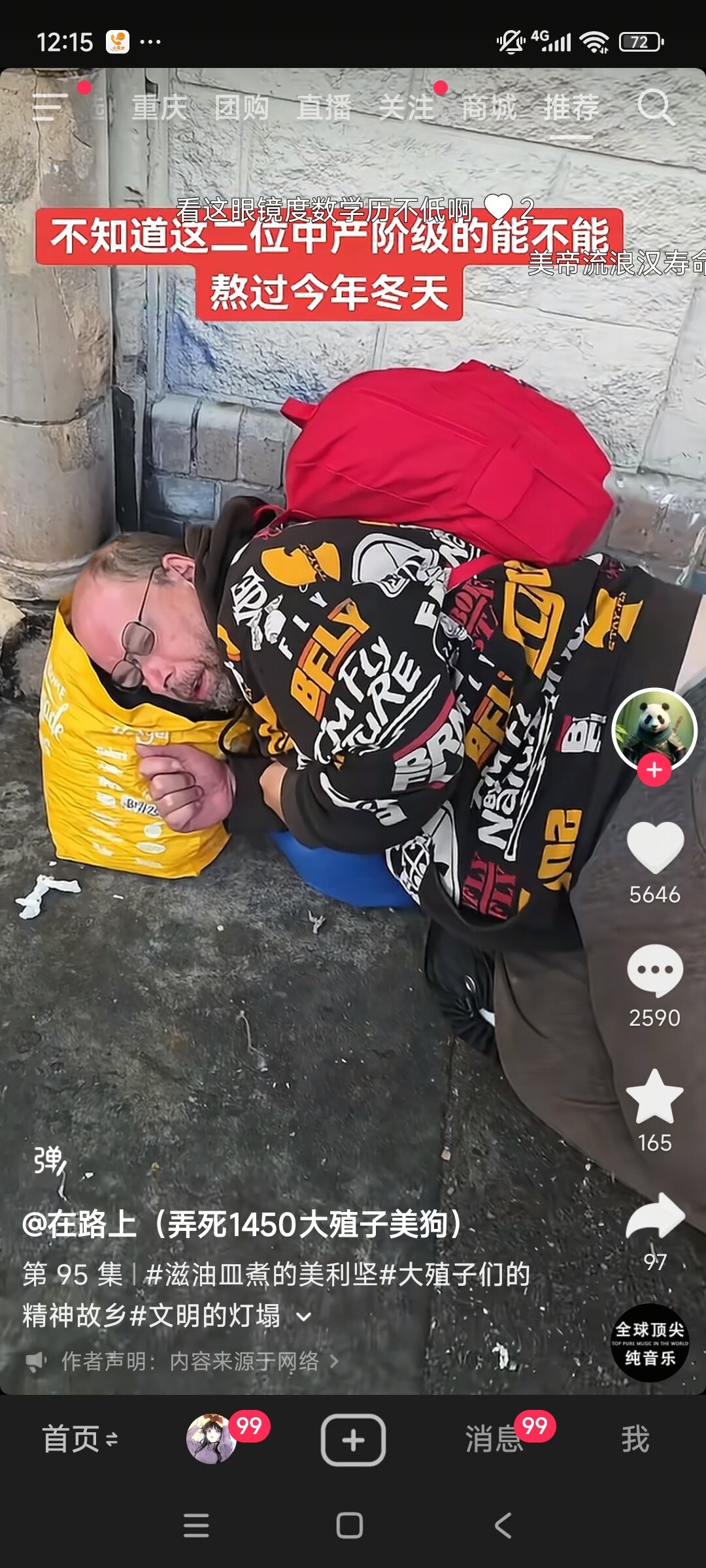This screenshot has width=706, height=1568.
Task: Go to the 我 profile tab
Action: point(635,1439)
